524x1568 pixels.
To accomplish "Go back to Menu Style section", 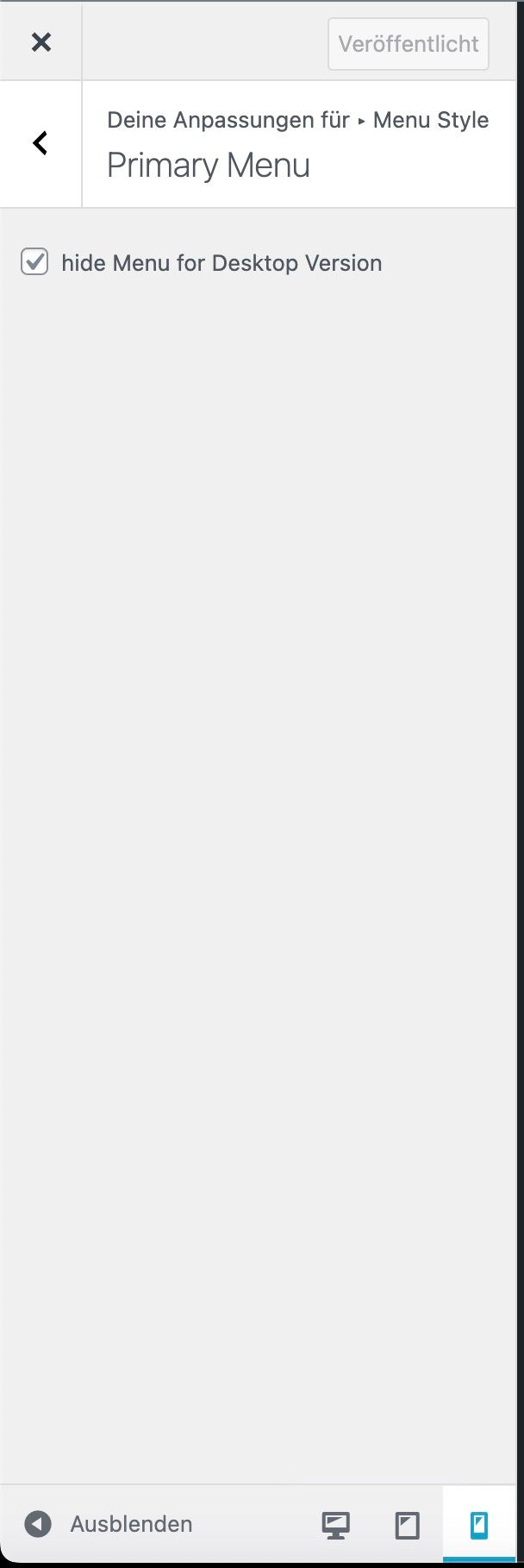I will (x=41, y=143).
